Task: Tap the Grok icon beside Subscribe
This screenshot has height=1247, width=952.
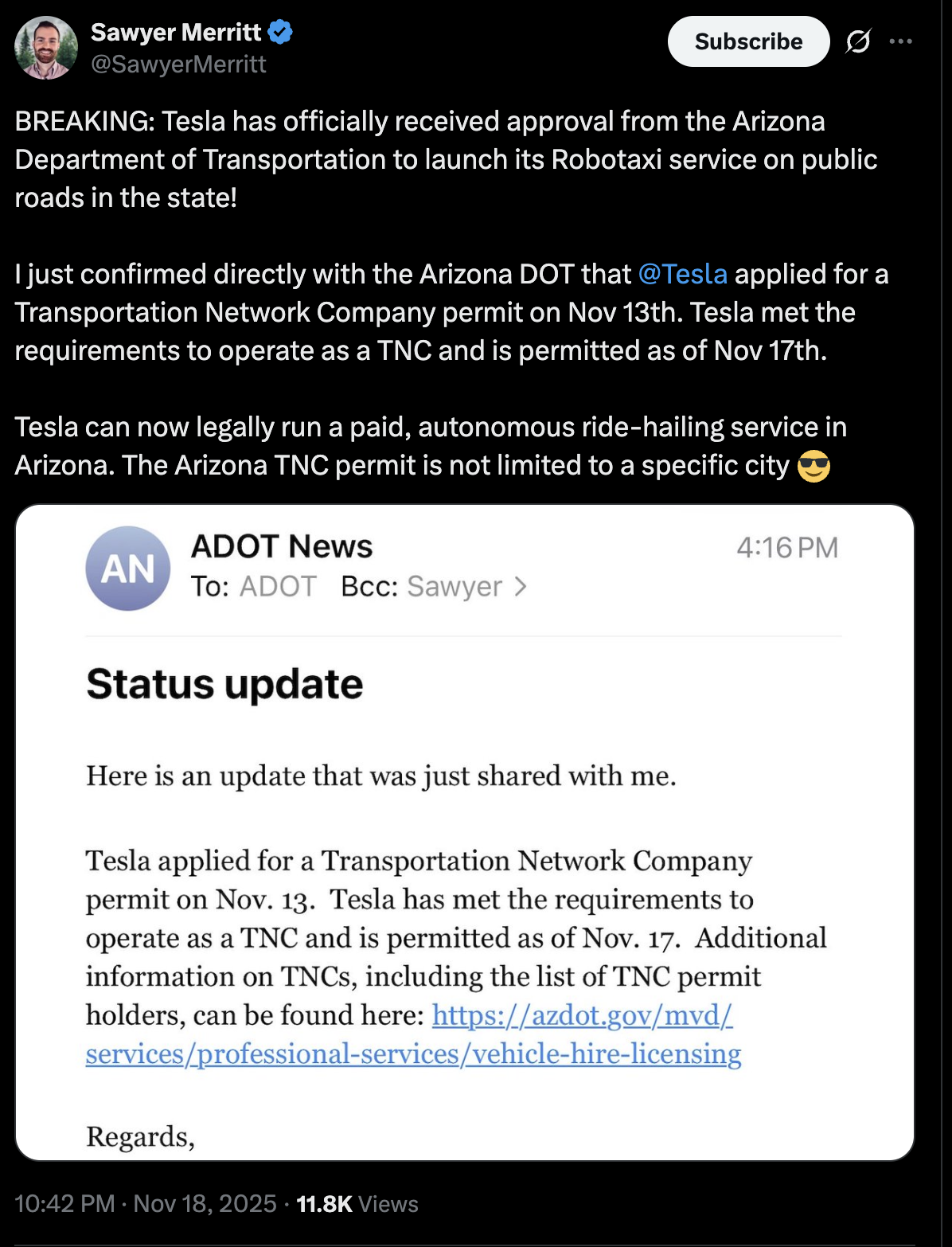Action: (x=858, y=41)
